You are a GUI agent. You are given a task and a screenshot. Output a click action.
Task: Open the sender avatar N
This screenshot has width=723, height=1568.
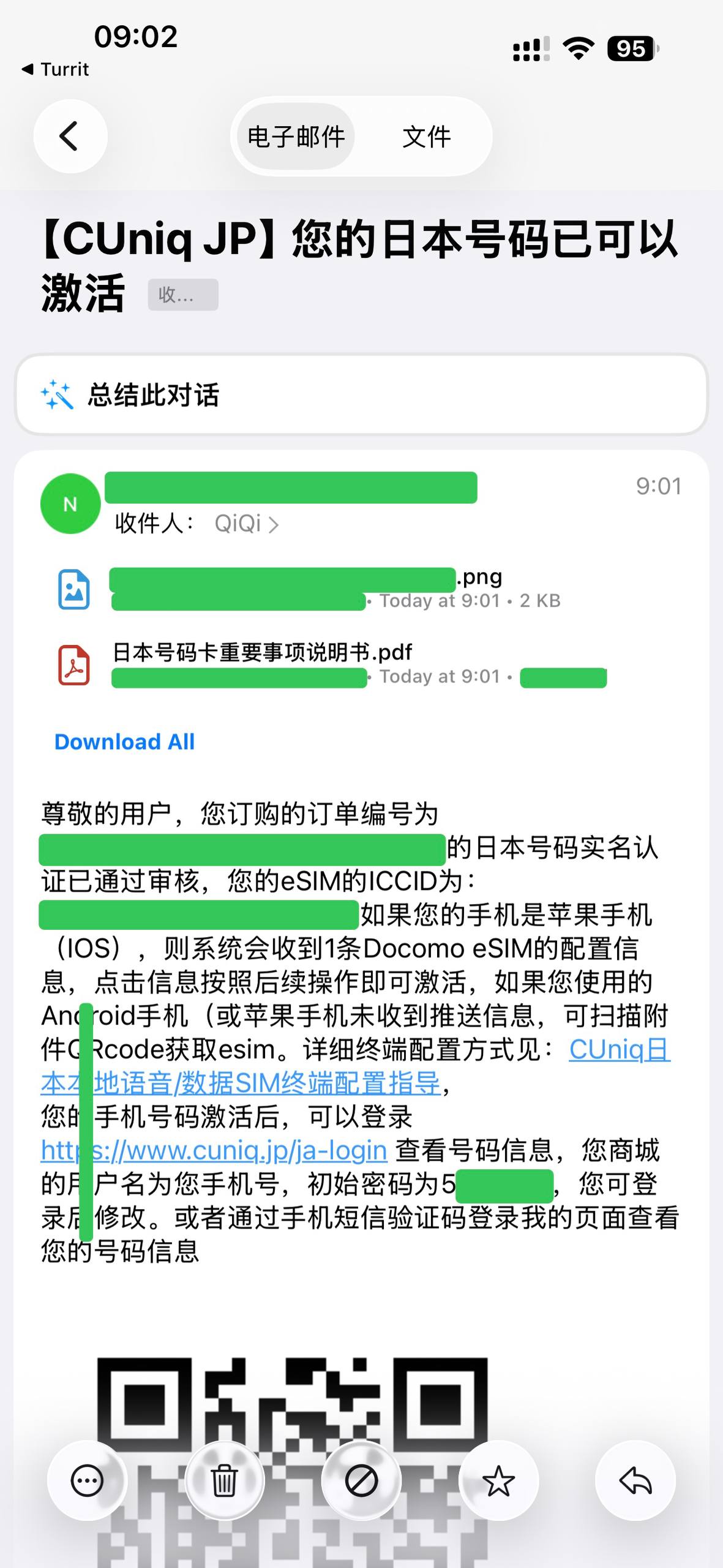[x=70, y=504]
